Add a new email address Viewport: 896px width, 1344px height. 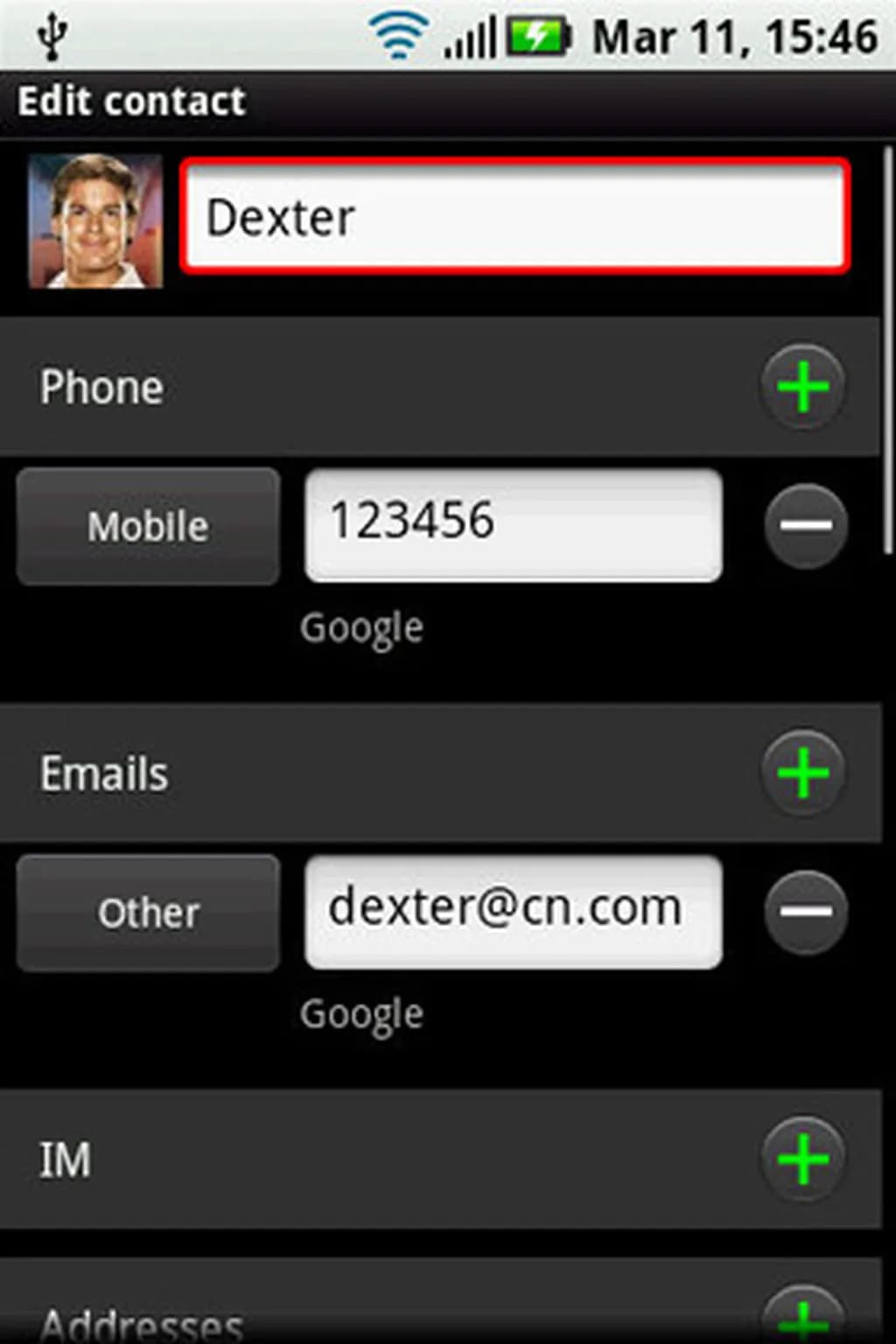[x=802, y=773]
